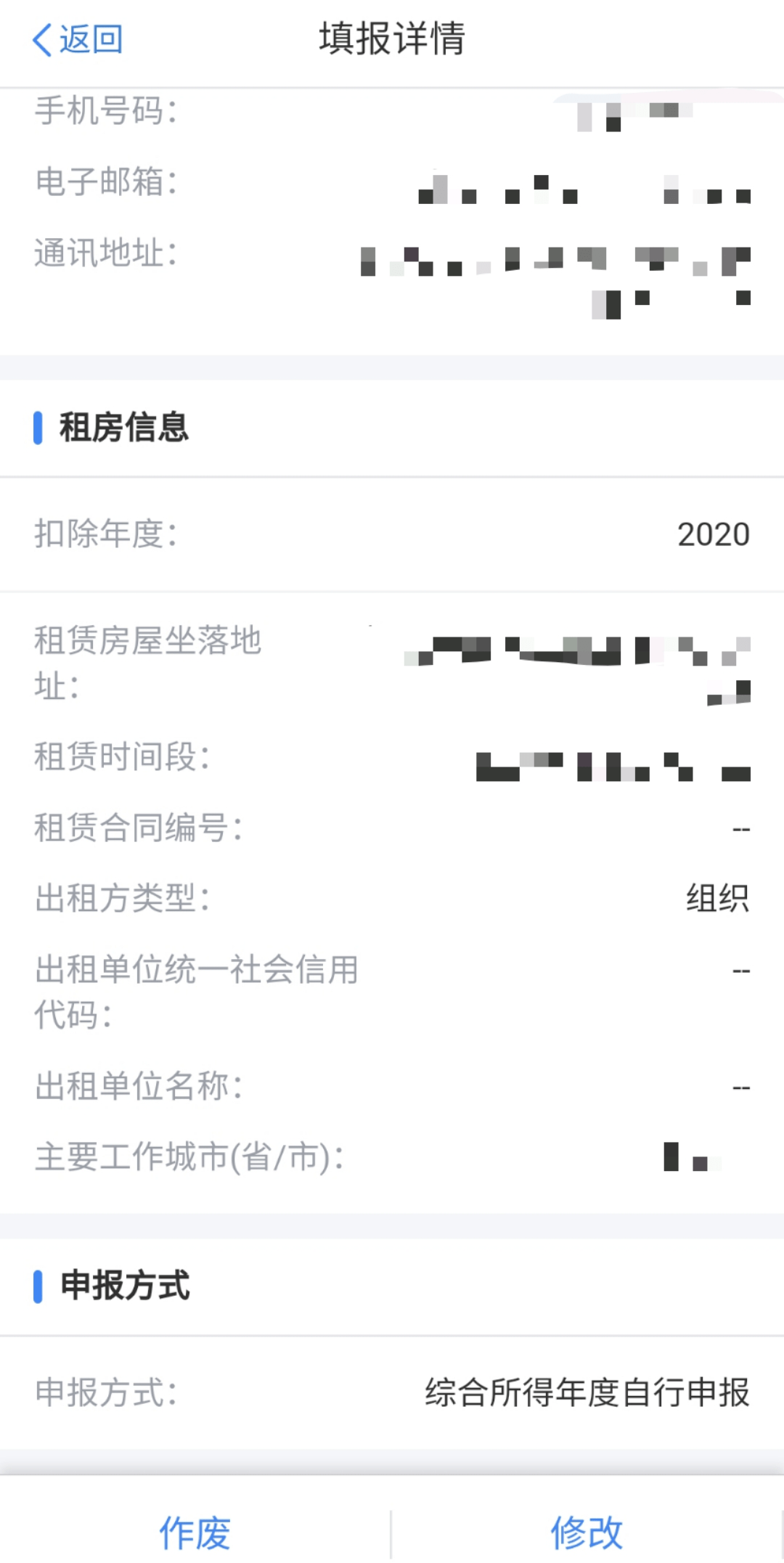Tap 修改 to edit filing details
Screen dimensions: 784x1563
587,1533
